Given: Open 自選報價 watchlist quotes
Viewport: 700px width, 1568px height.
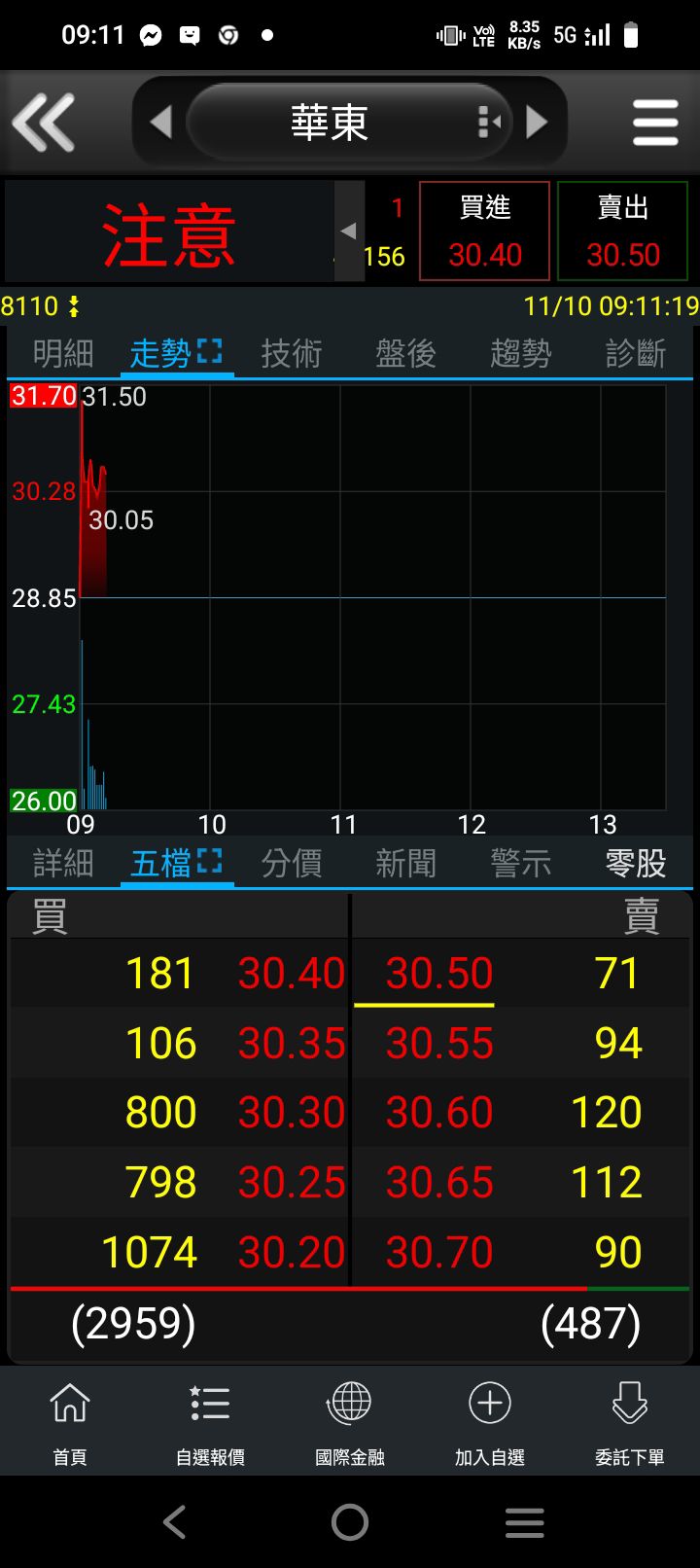Looking at the screenshot, I should (210, 1422).
